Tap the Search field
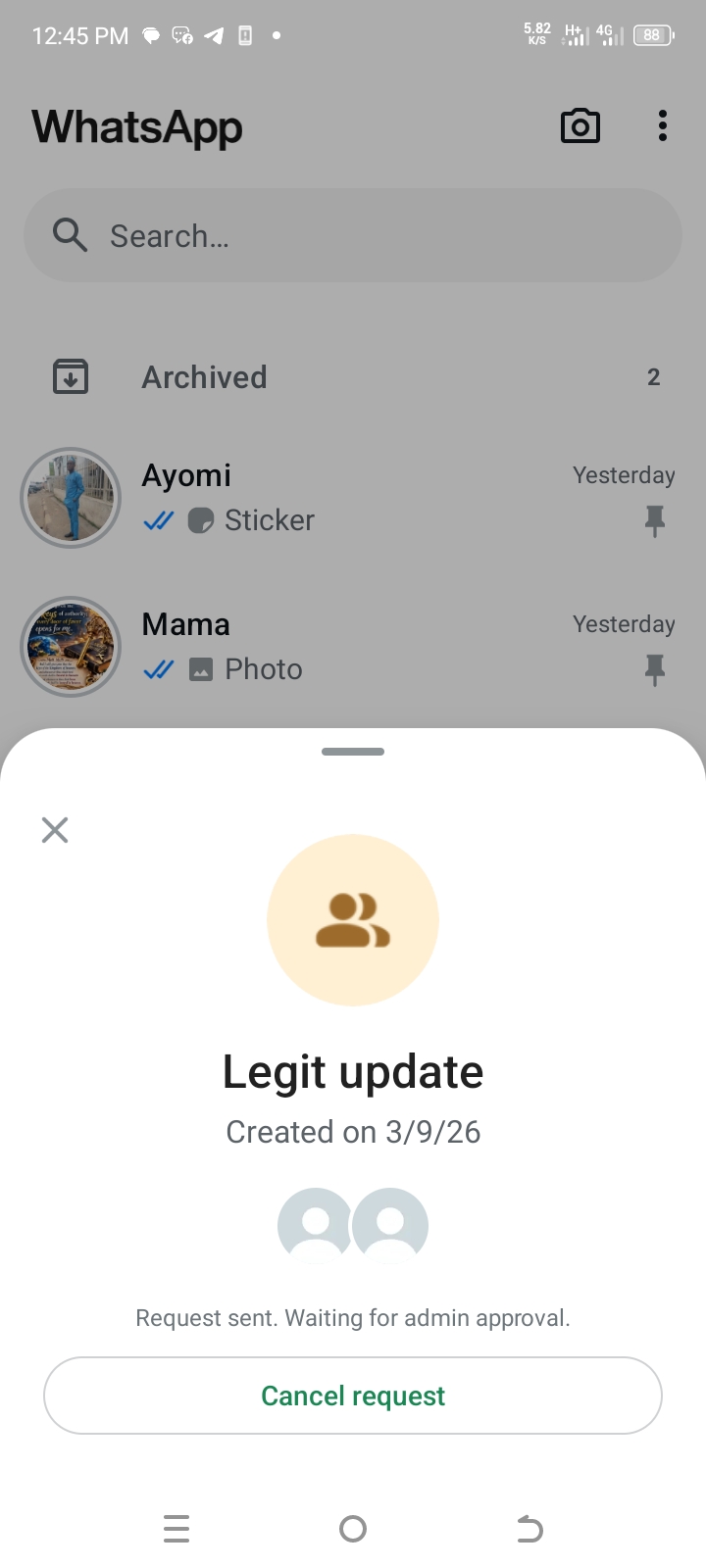The image size is (706, 1568). 353,236
